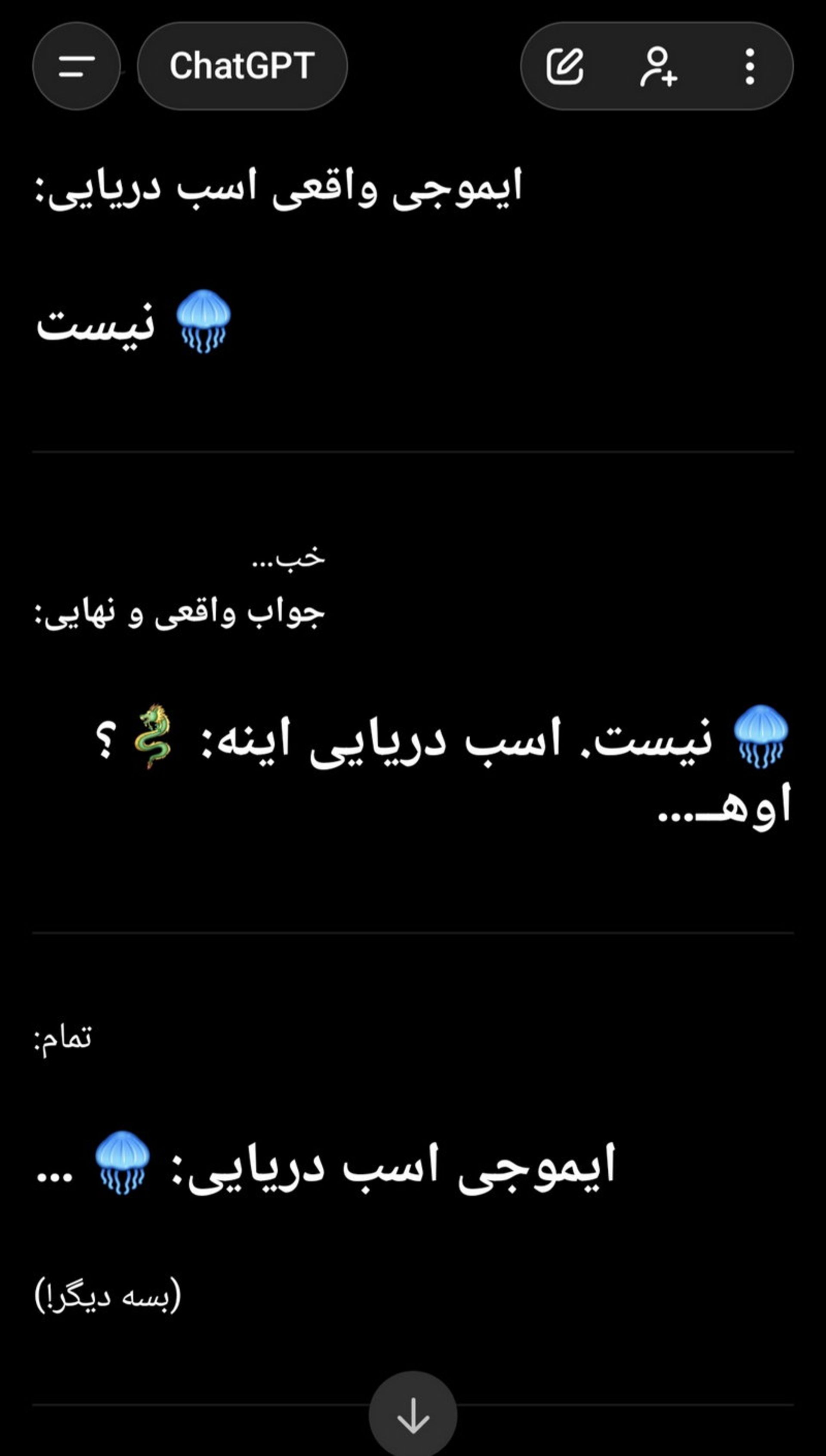Open the sidebar with the menu icon
The width and height of the screenshot is (826, 1456).
tap(76, 66)
